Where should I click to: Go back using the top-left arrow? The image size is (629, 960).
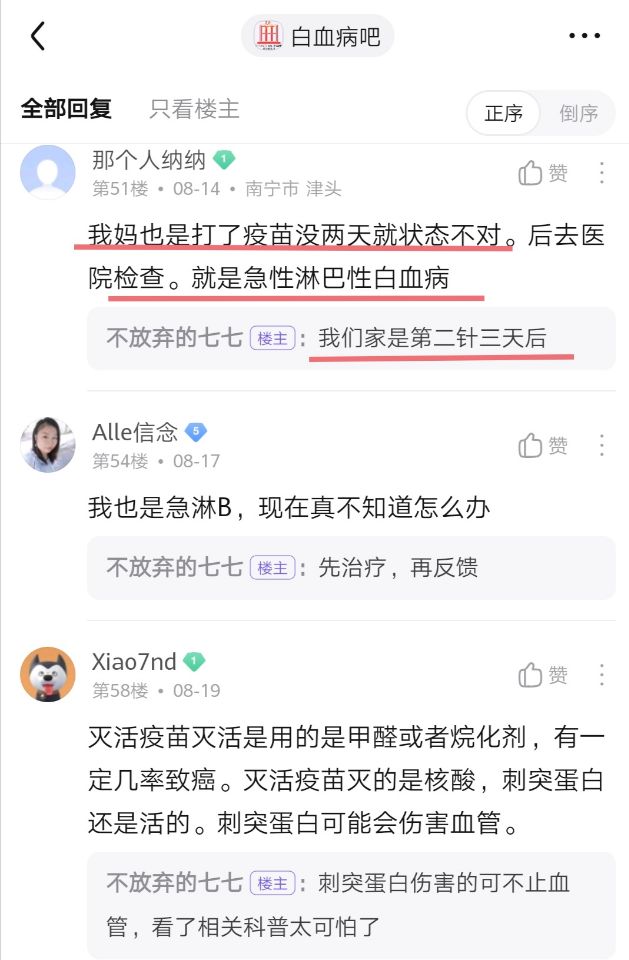(38, 37)
